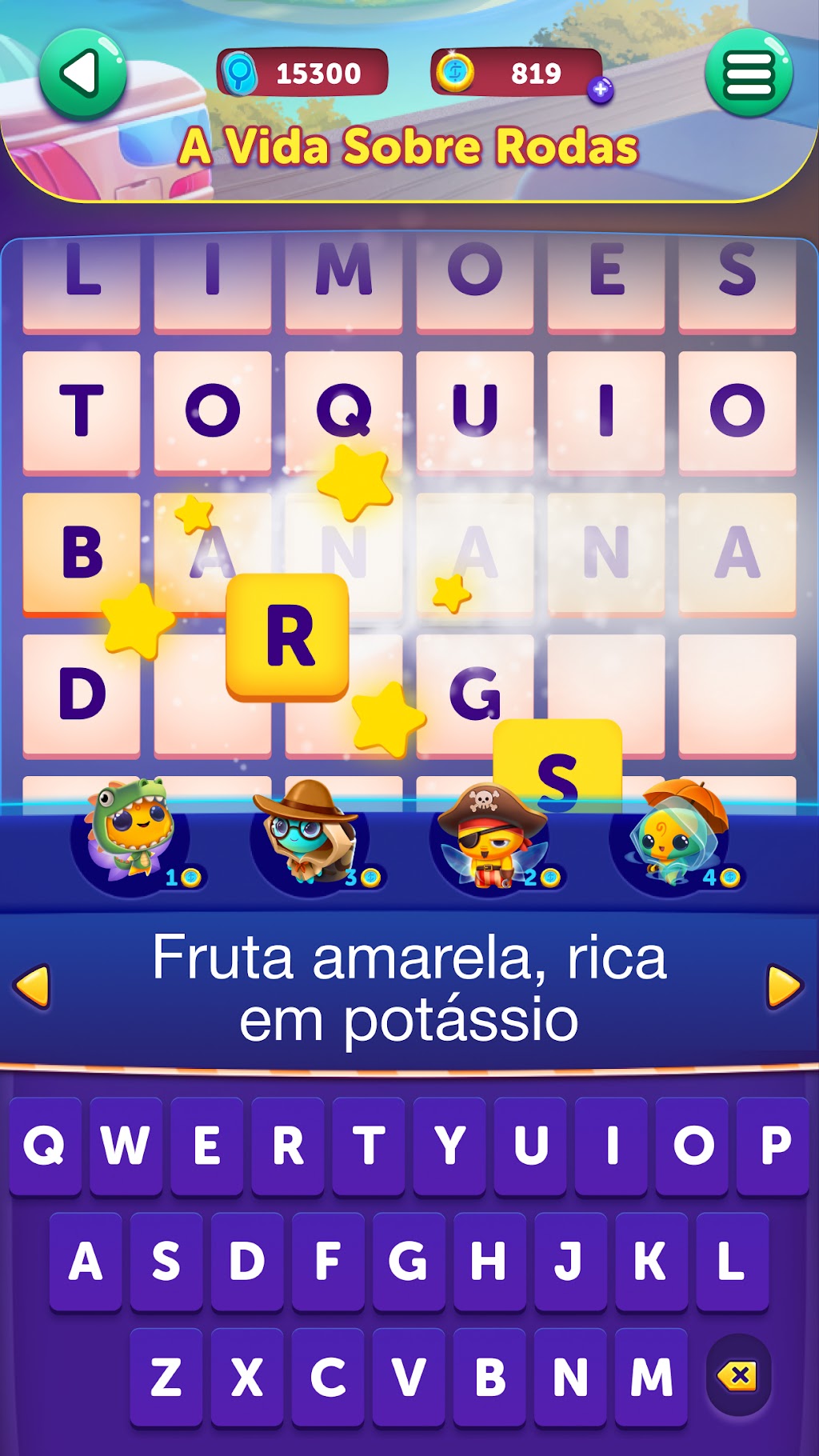The width and height of the screenshot is (819, 1456).
Task: Add more coins with the plus icon
Action: tap(600, 90)
